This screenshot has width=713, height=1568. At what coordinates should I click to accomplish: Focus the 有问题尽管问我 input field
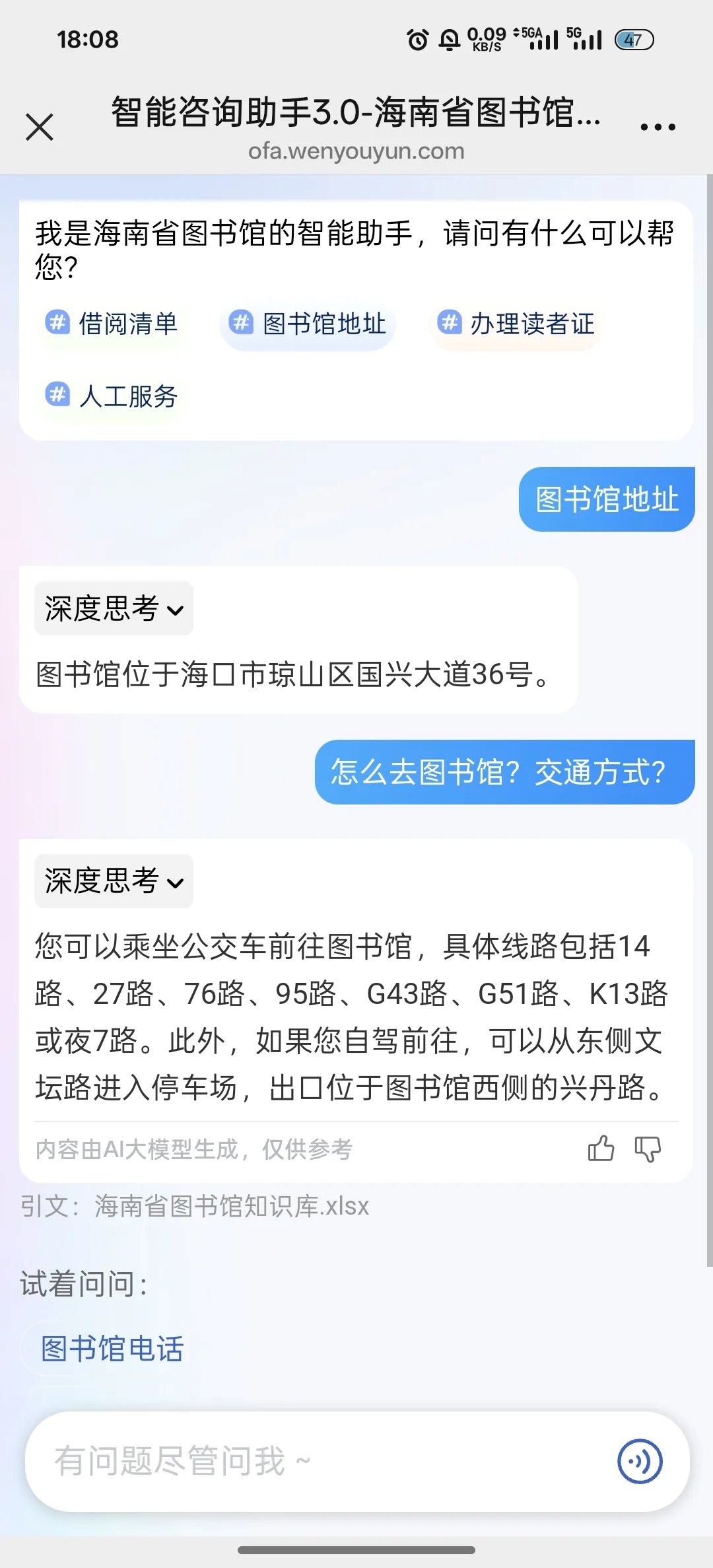coord(317,1461)
